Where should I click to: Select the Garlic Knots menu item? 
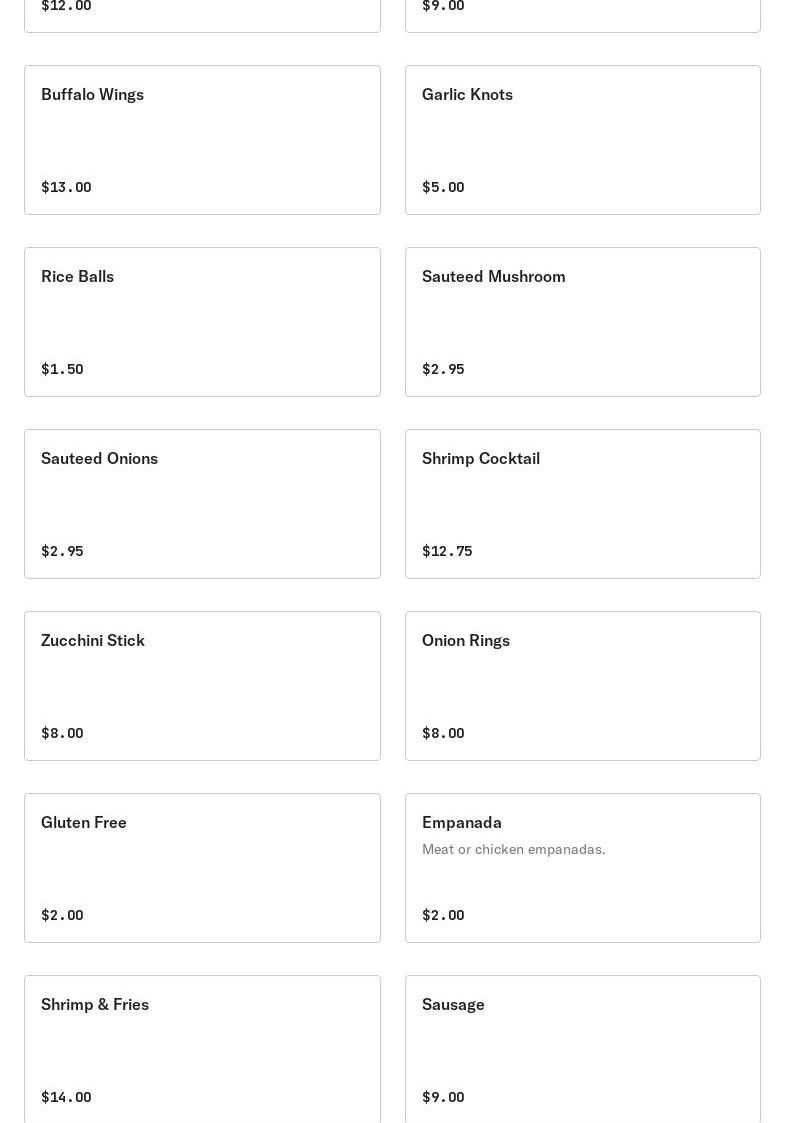583,140
